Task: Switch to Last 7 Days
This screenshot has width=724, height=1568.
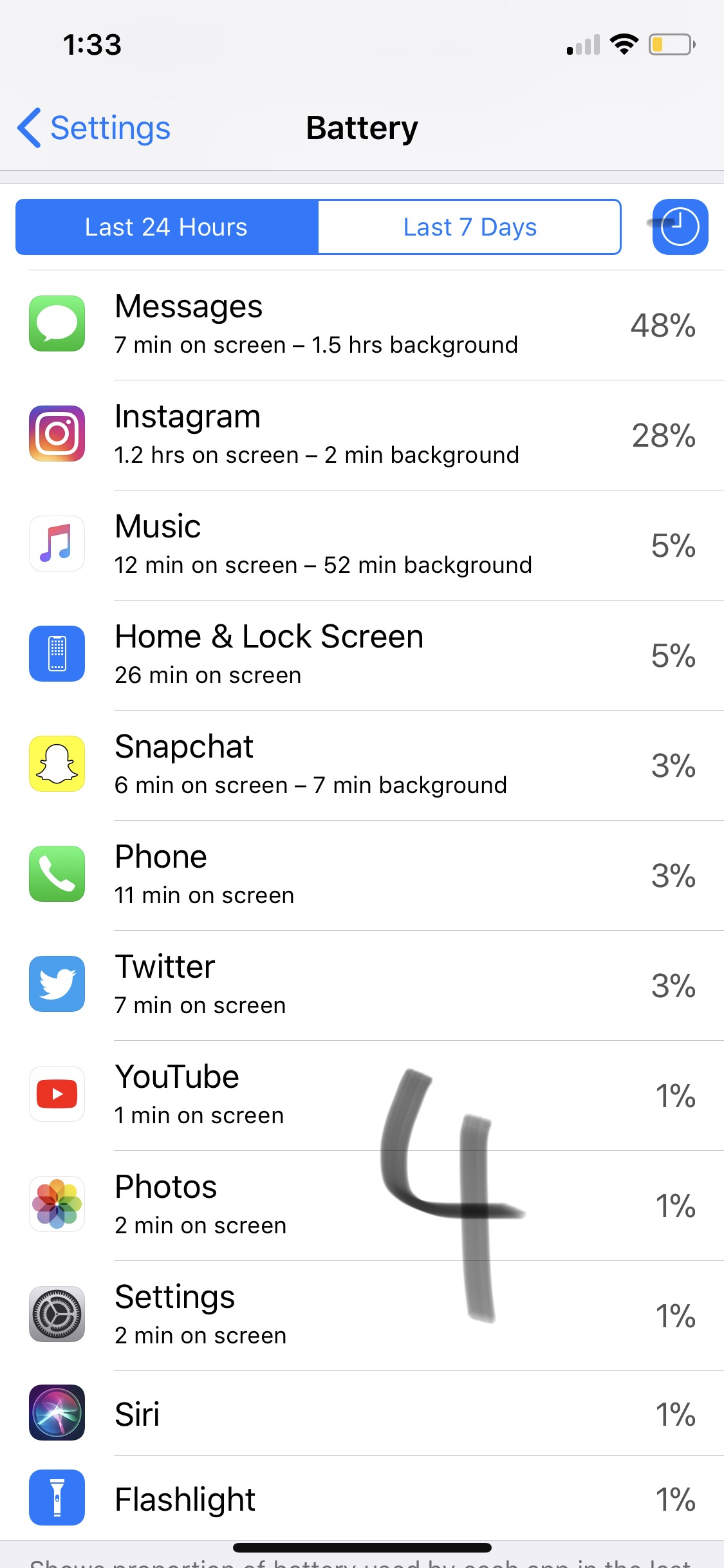Action: pos(470,227)
